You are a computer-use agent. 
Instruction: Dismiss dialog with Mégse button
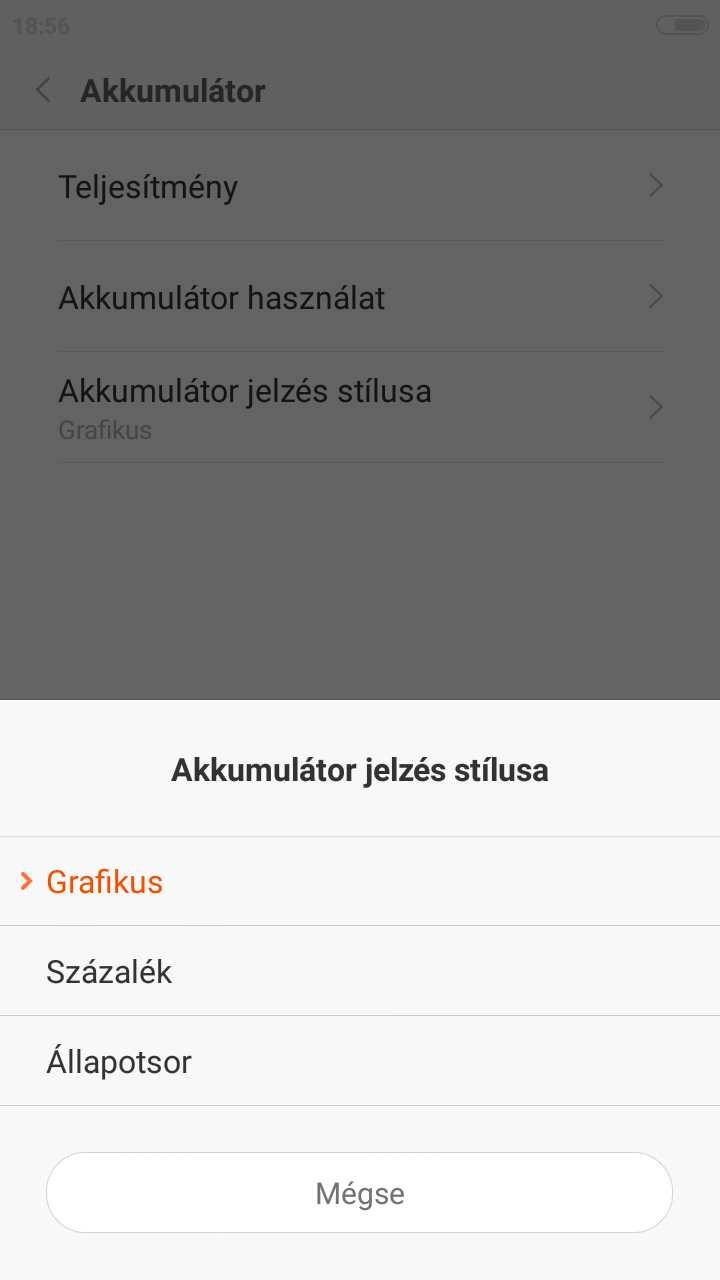tap(359, 1193)
